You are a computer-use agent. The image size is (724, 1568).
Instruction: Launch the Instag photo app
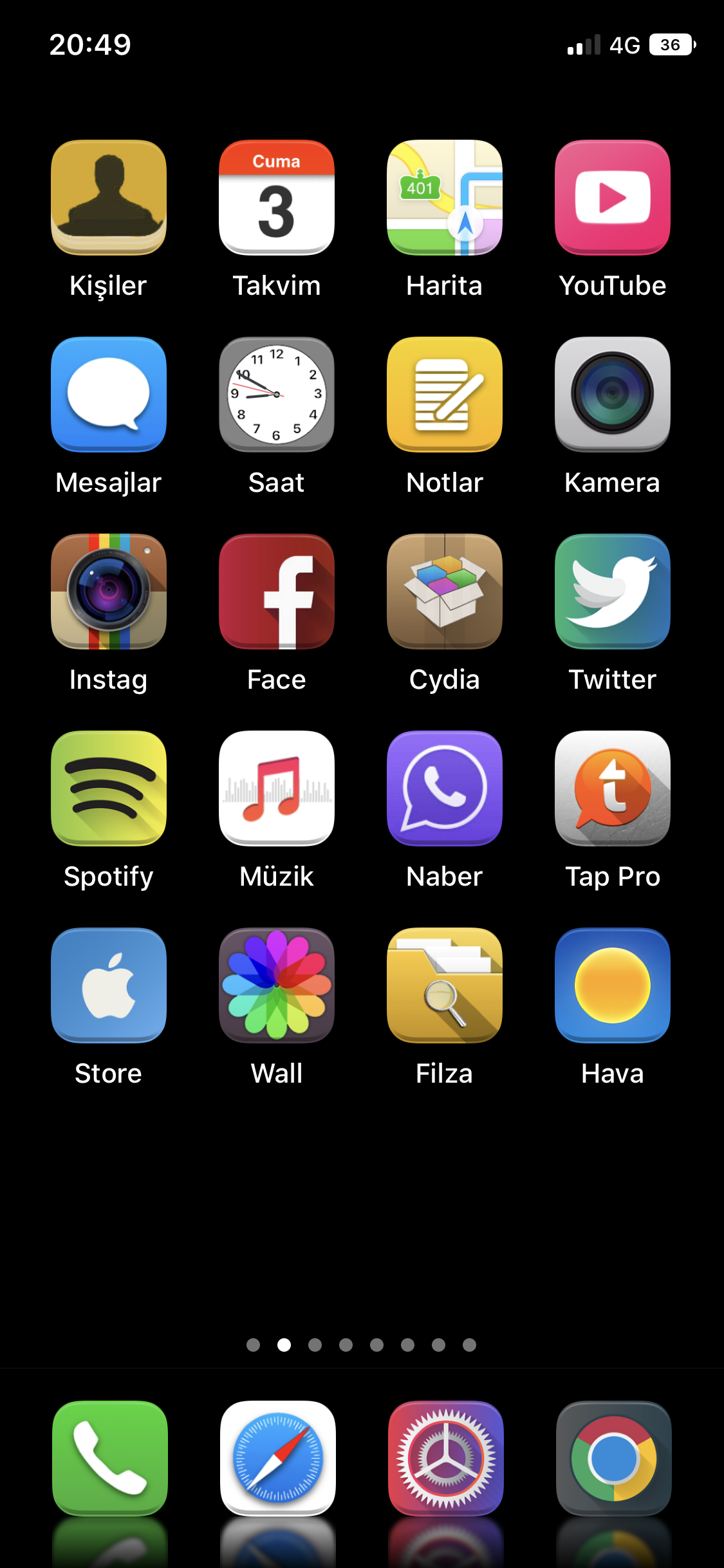108,592
